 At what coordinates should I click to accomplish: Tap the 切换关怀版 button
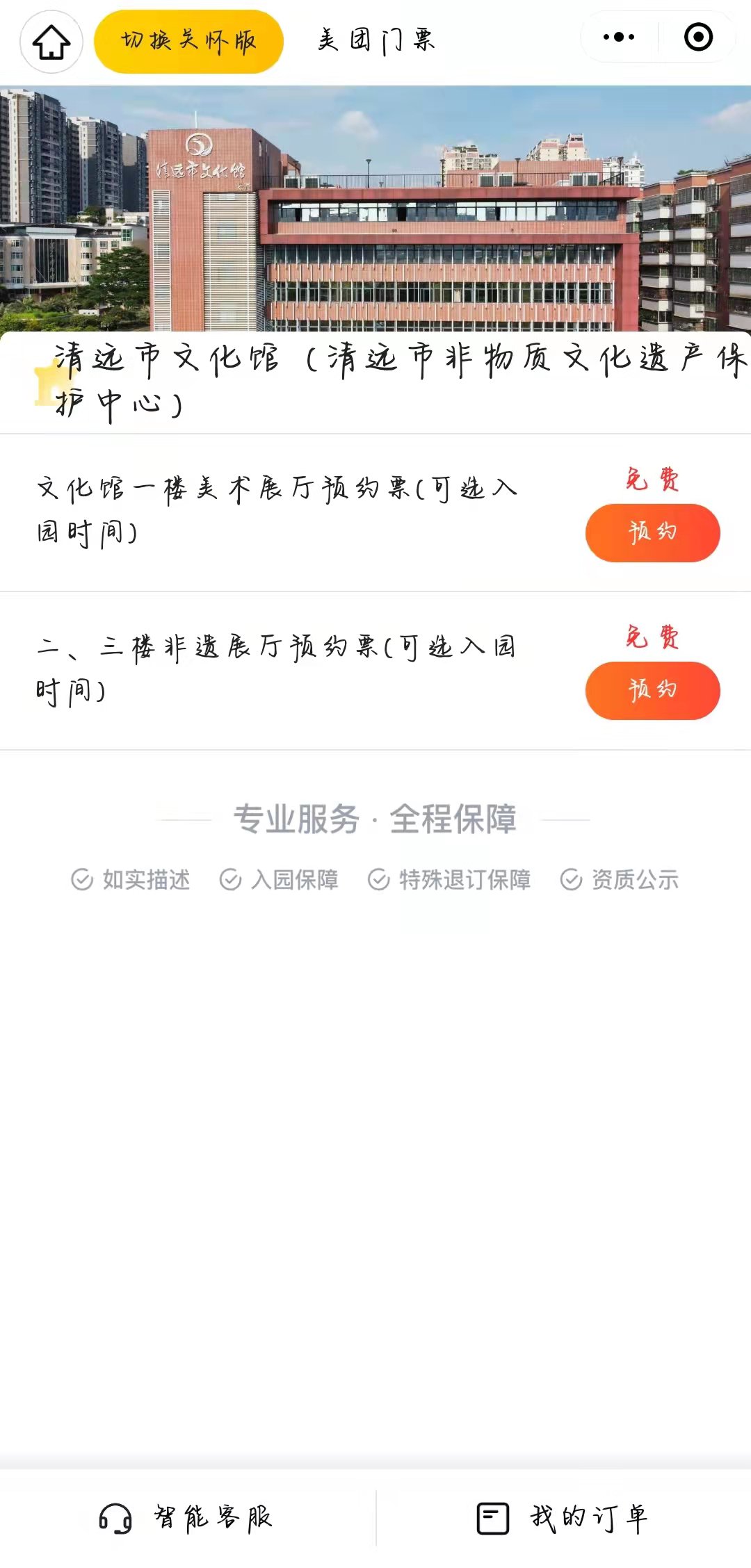(x=188, y=42)
